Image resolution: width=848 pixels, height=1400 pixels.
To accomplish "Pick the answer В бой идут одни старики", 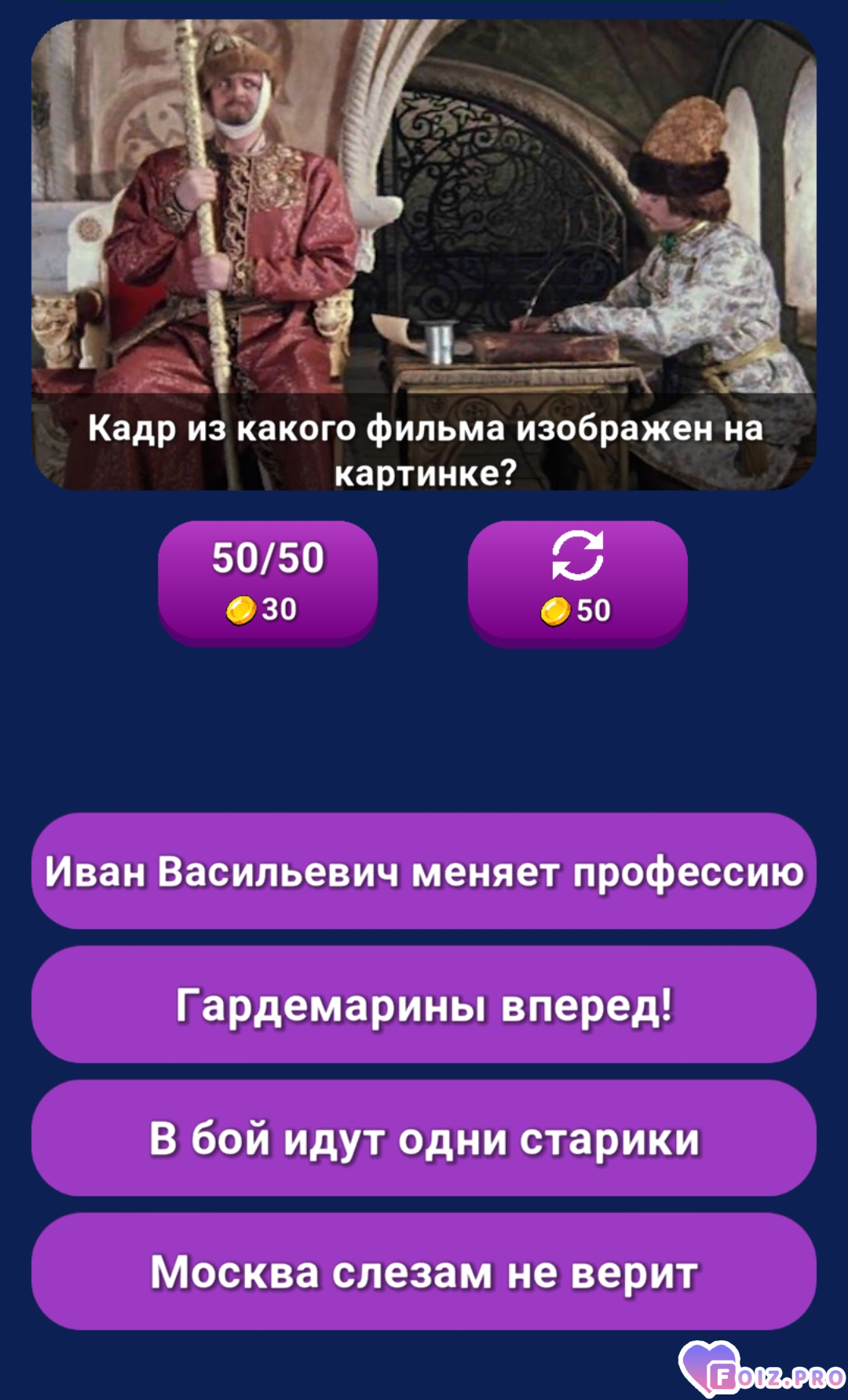I will 424,1138.
